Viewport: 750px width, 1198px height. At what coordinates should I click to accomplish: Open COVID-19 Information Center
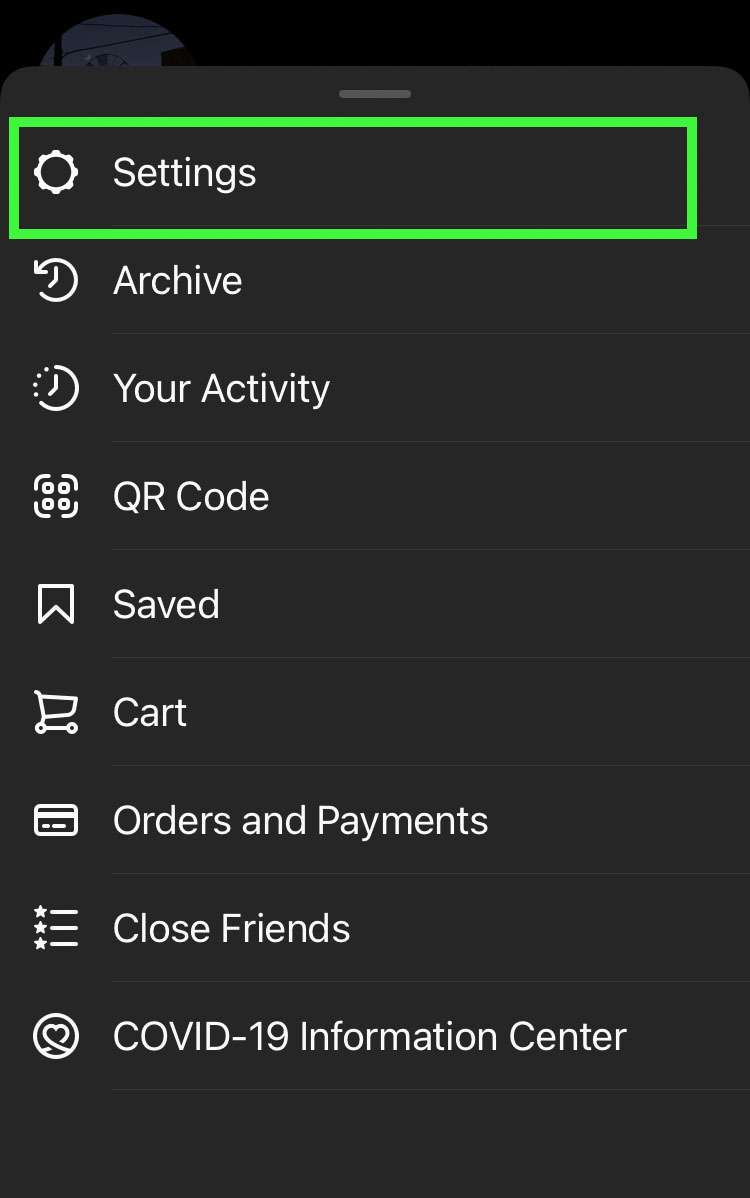pyautogui.click(x=369, y=1037)
